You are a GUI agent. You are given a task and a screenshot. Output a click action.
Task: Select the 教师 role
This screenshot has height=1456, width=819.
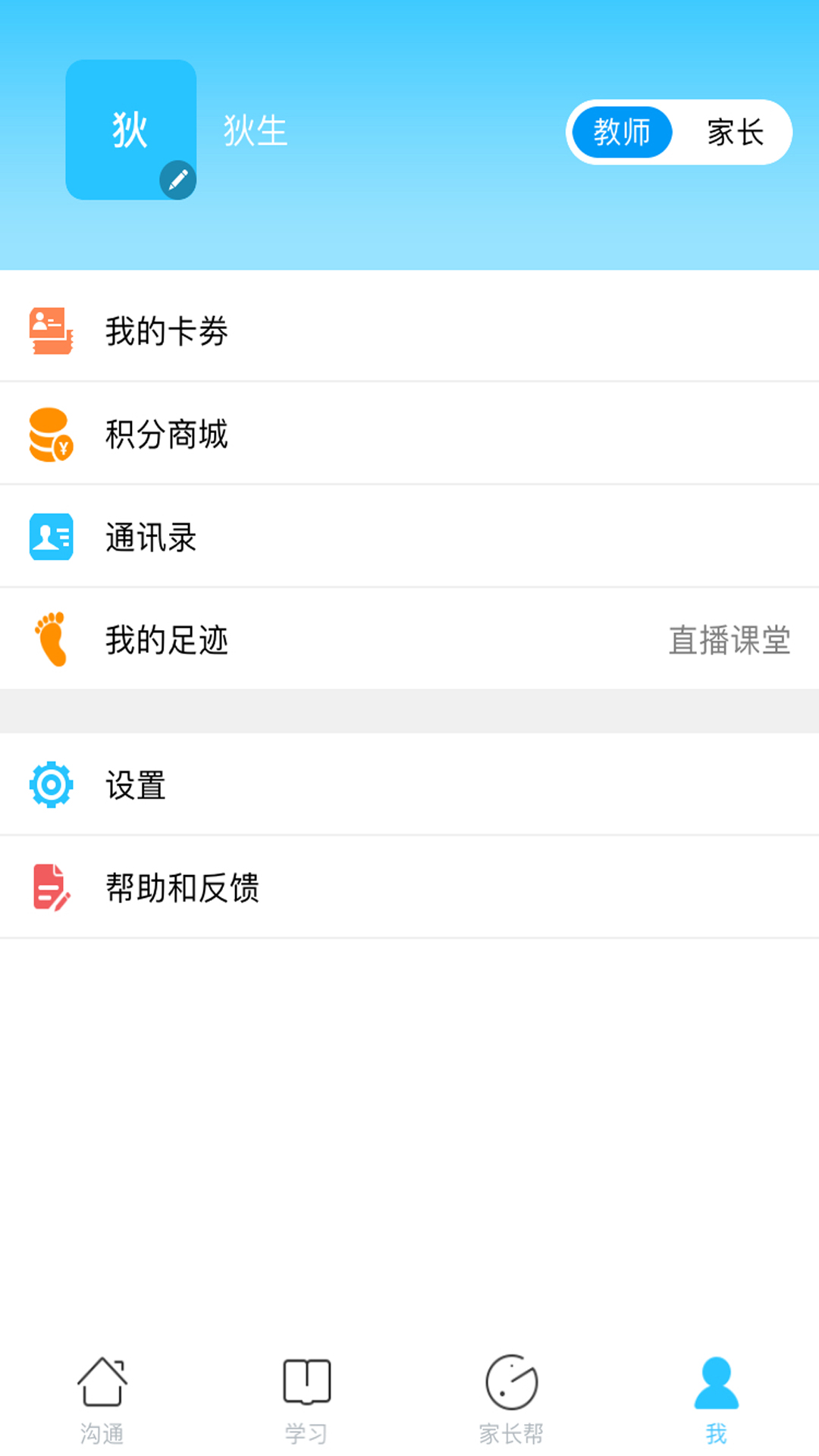click(x=622, y=133)
